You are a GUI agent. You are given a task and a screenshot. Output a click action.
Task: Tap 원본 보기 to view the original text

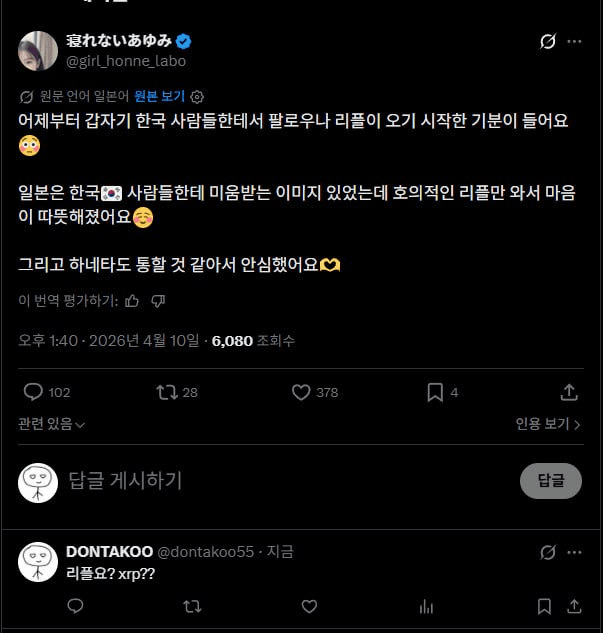[x=160, y=97]
